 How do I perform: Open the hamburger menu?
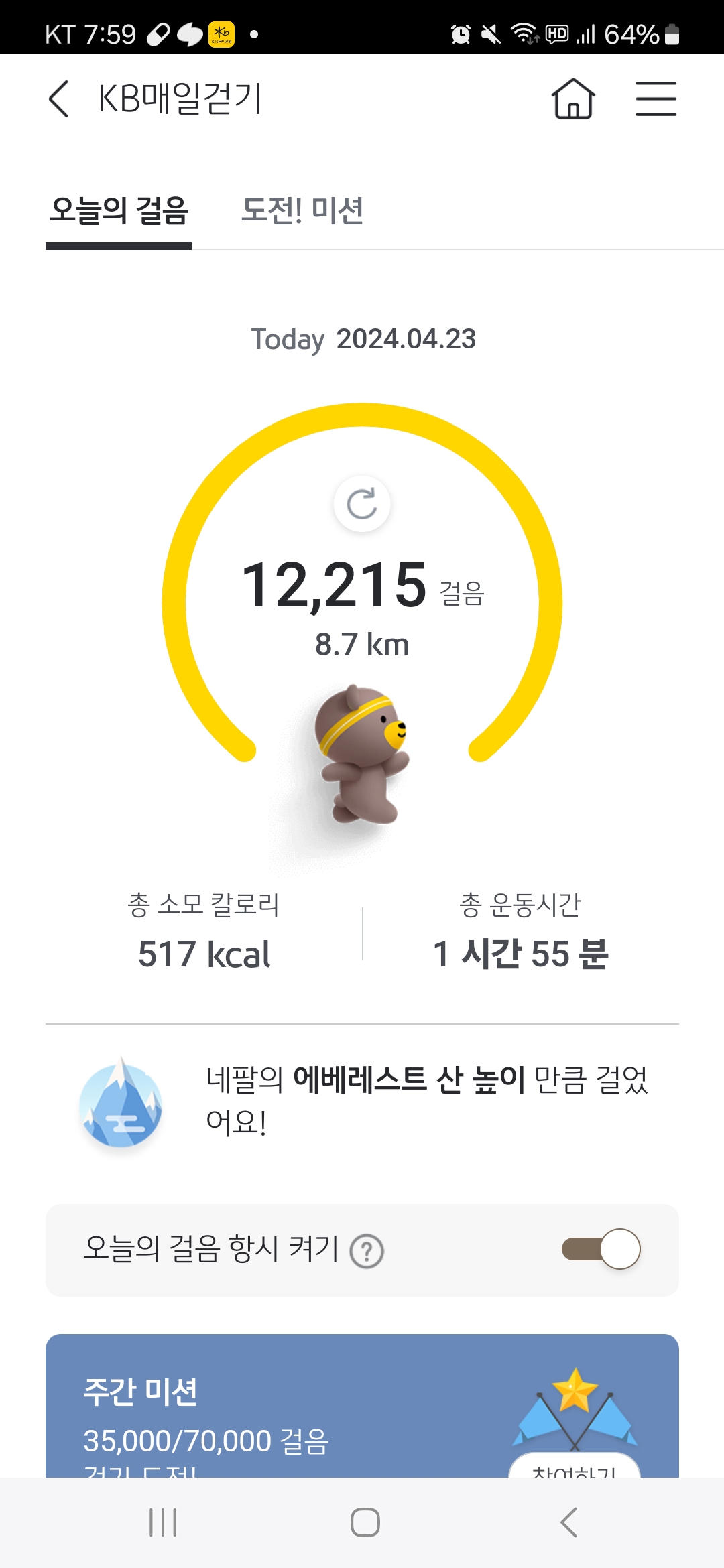coord(656,99)
